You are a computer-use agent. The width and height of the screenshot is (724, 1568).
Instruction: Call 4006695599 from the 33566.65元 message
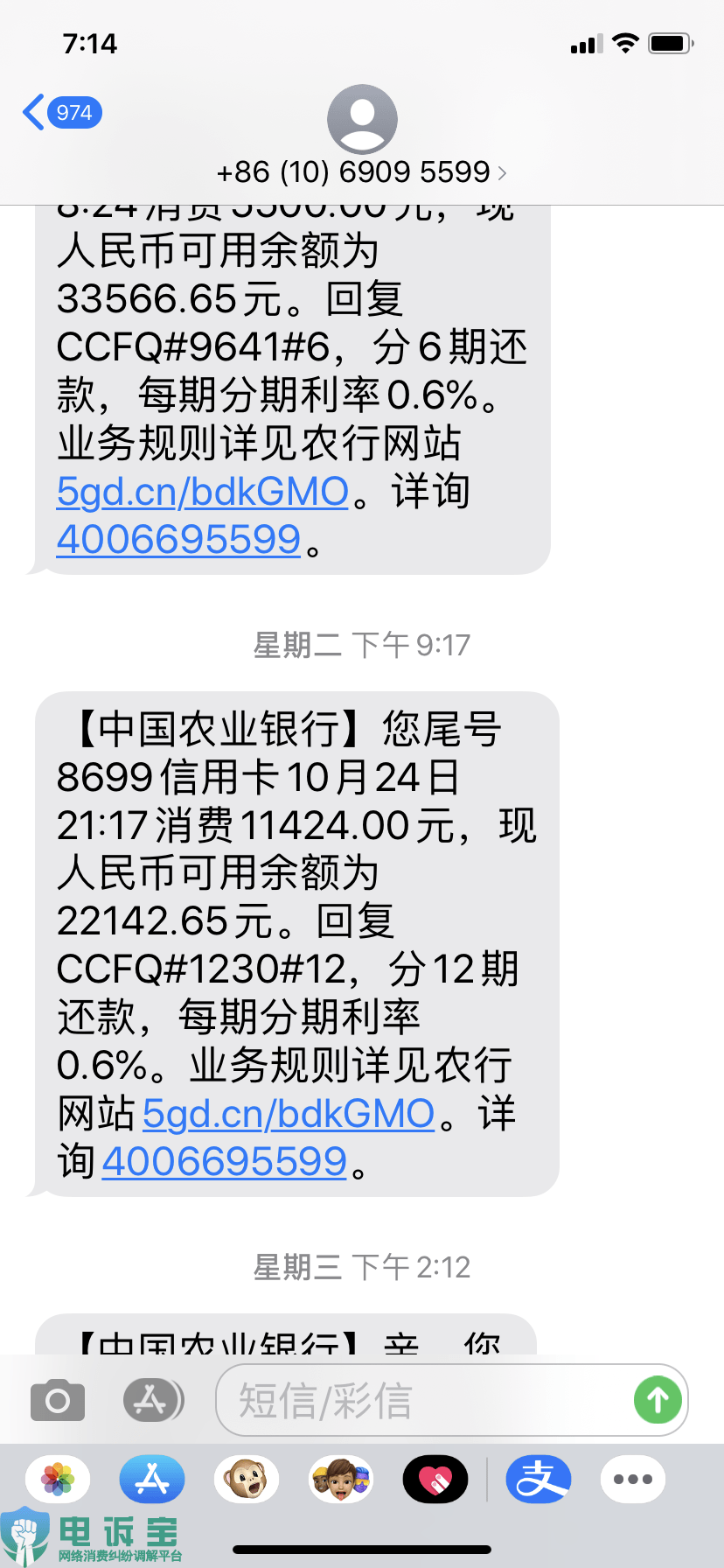click(178, 540)
